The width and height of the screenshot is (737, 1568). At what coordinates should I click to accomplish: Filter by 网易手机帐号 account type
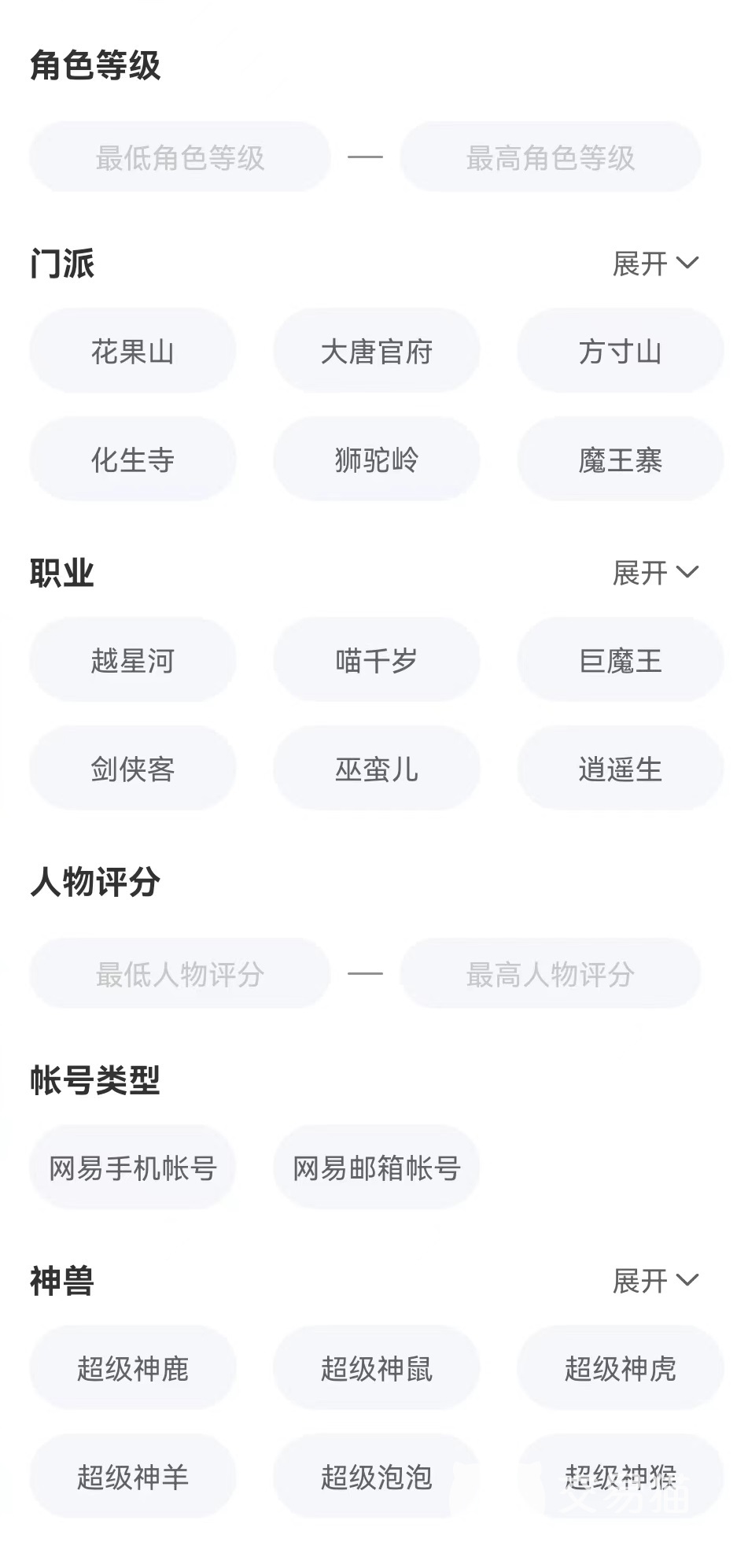click(132, 1168)
